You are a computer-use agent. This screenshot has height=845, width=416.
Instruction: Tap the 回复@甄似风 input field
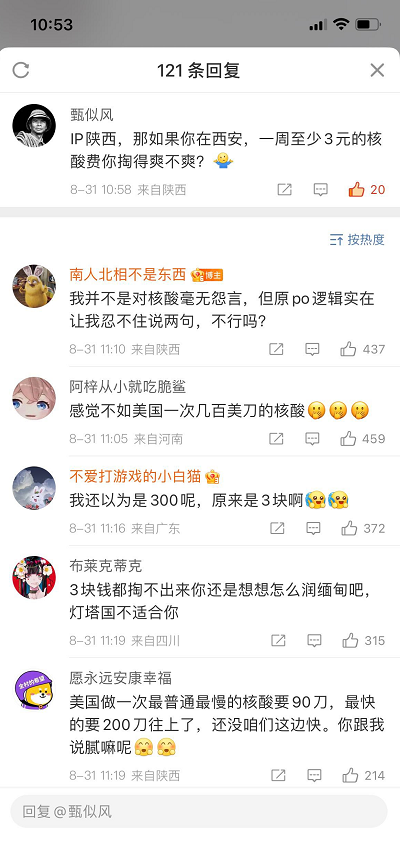(199, 811)
